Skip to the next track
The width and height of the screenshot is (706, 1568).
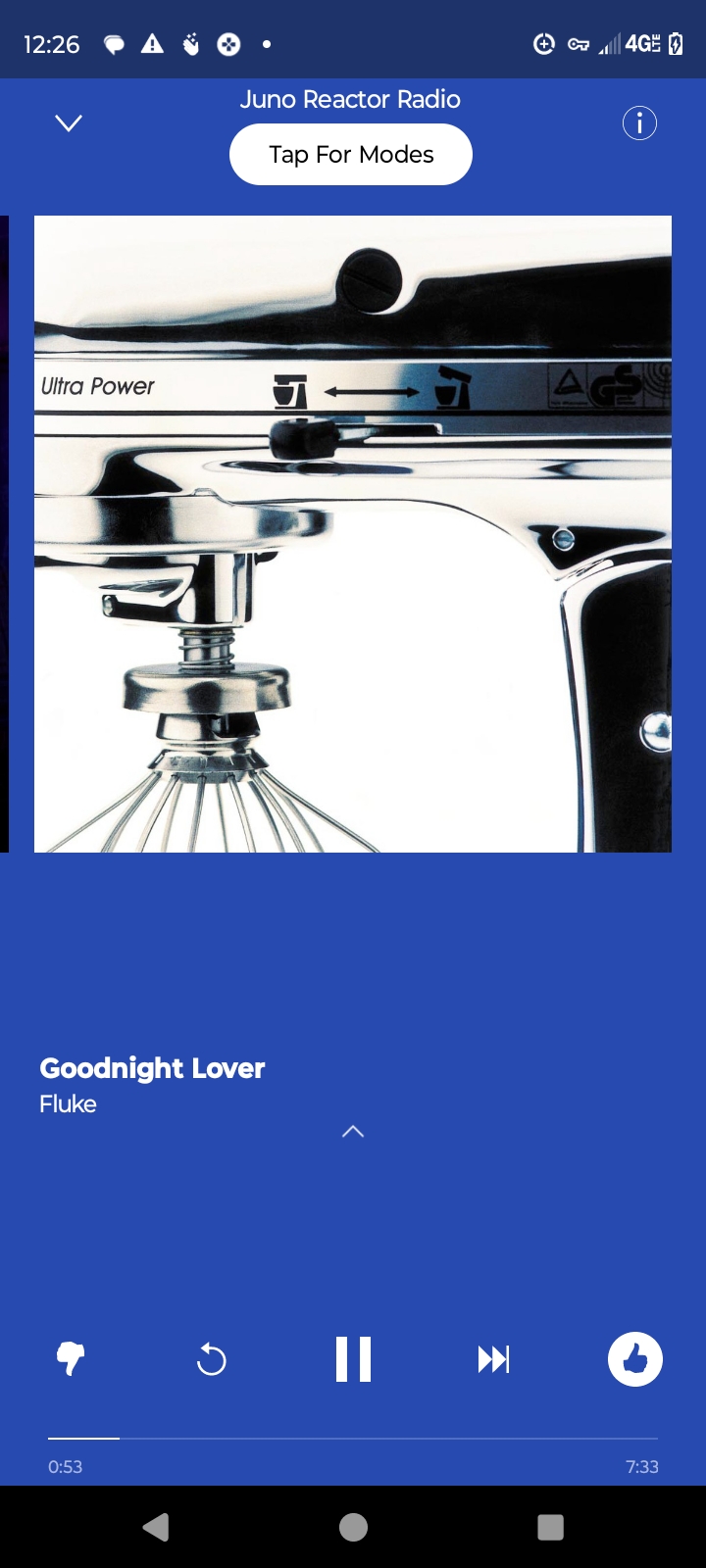493,1359
